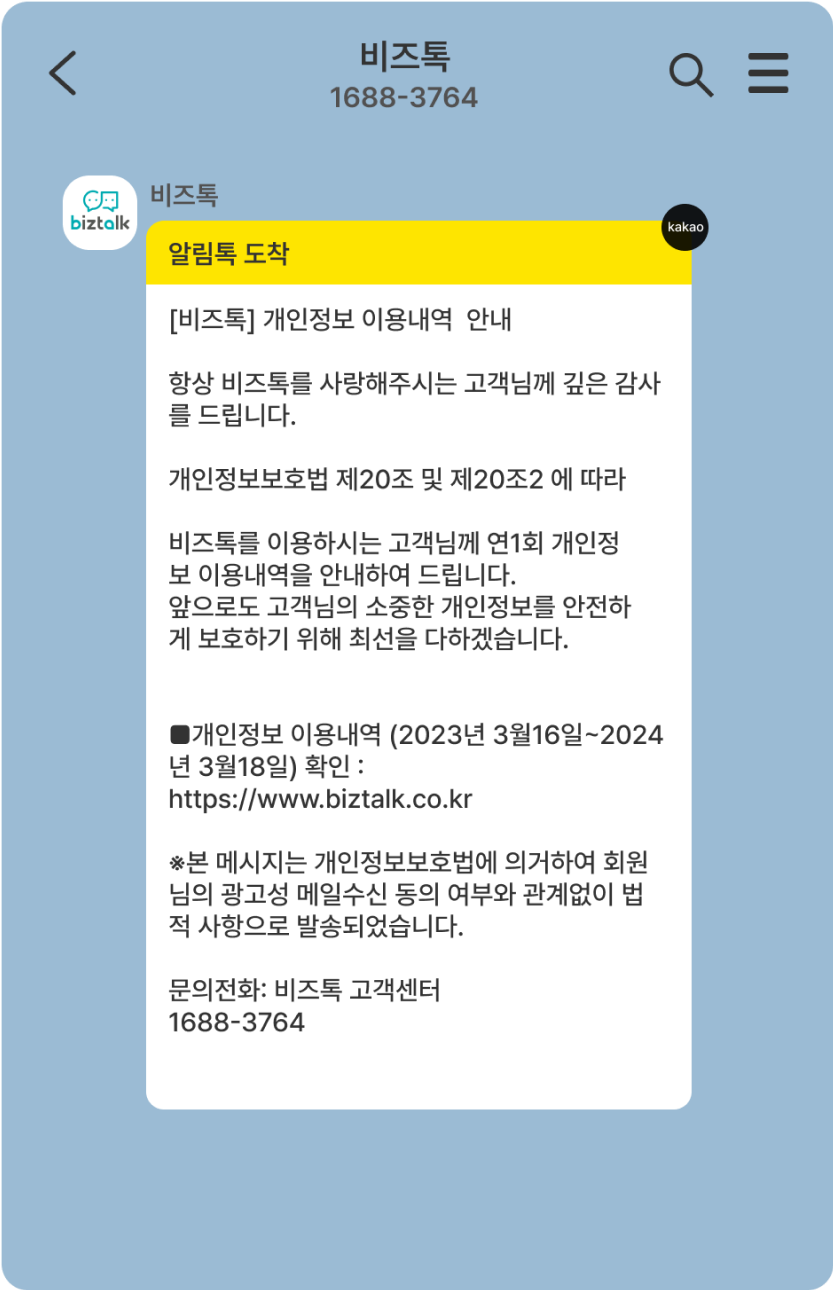Search within the 비즈톡 chat
This screenshot has height=1290, width=833.
coord(690,74)
